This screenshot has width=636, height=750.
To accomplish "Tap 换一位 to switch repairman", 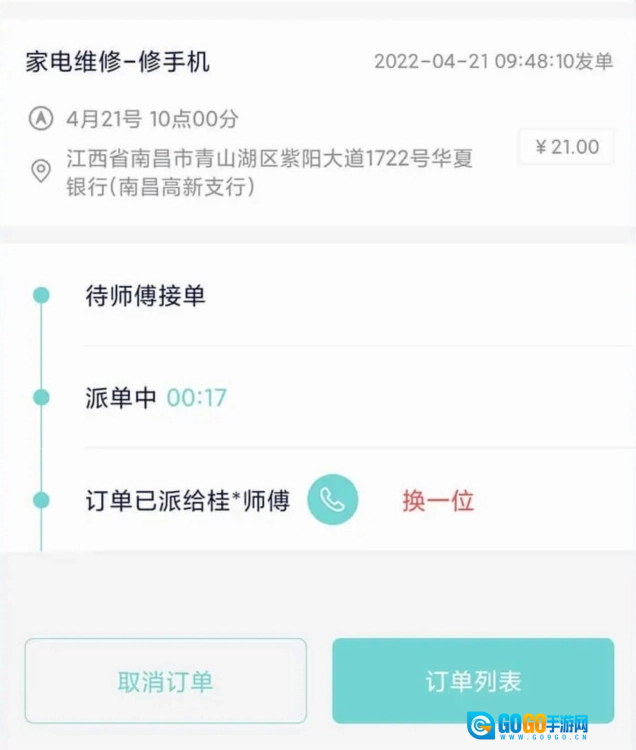I will (x=438, y=501).
